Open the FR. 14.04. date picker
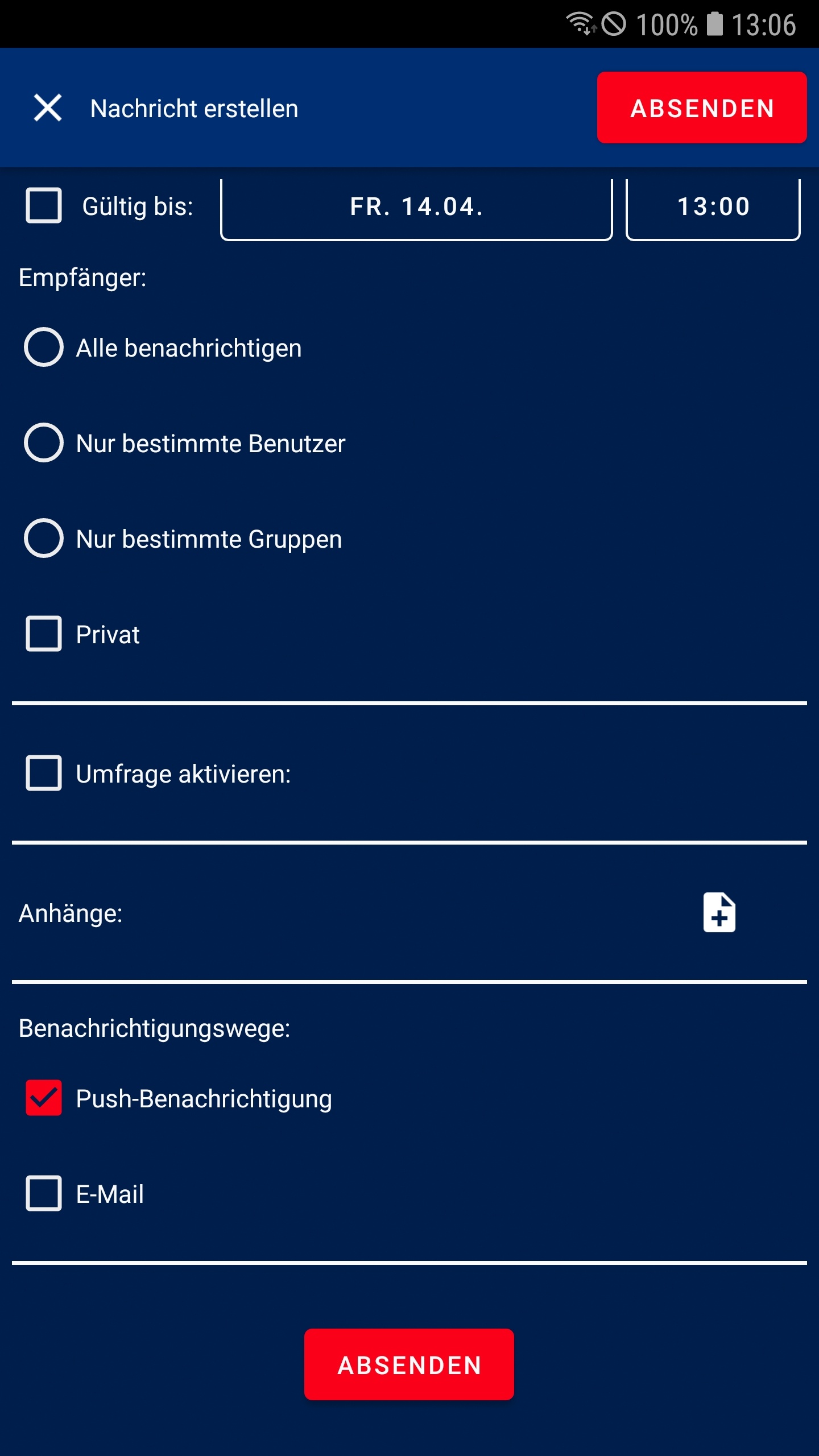The image size is (819, 1456). 416,208
